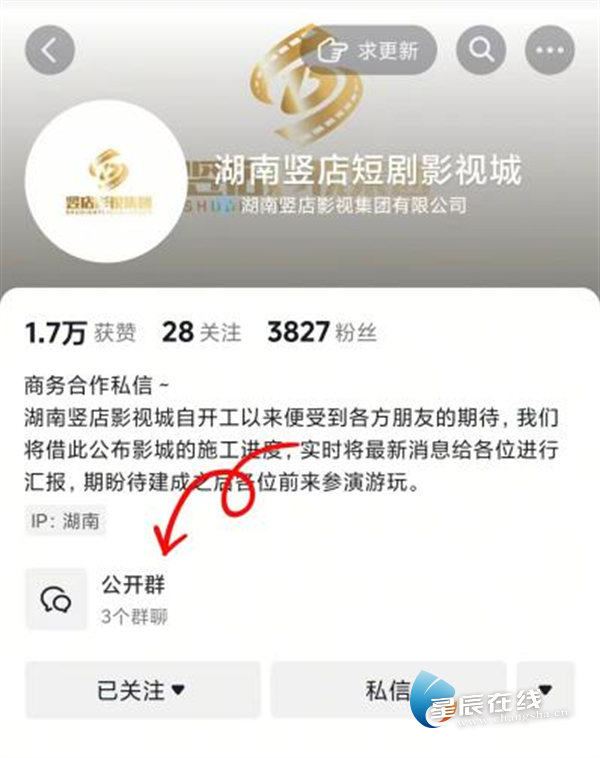Tap the 已关注 follow status button
600x758 pixels.
click(x=142, y=689)
